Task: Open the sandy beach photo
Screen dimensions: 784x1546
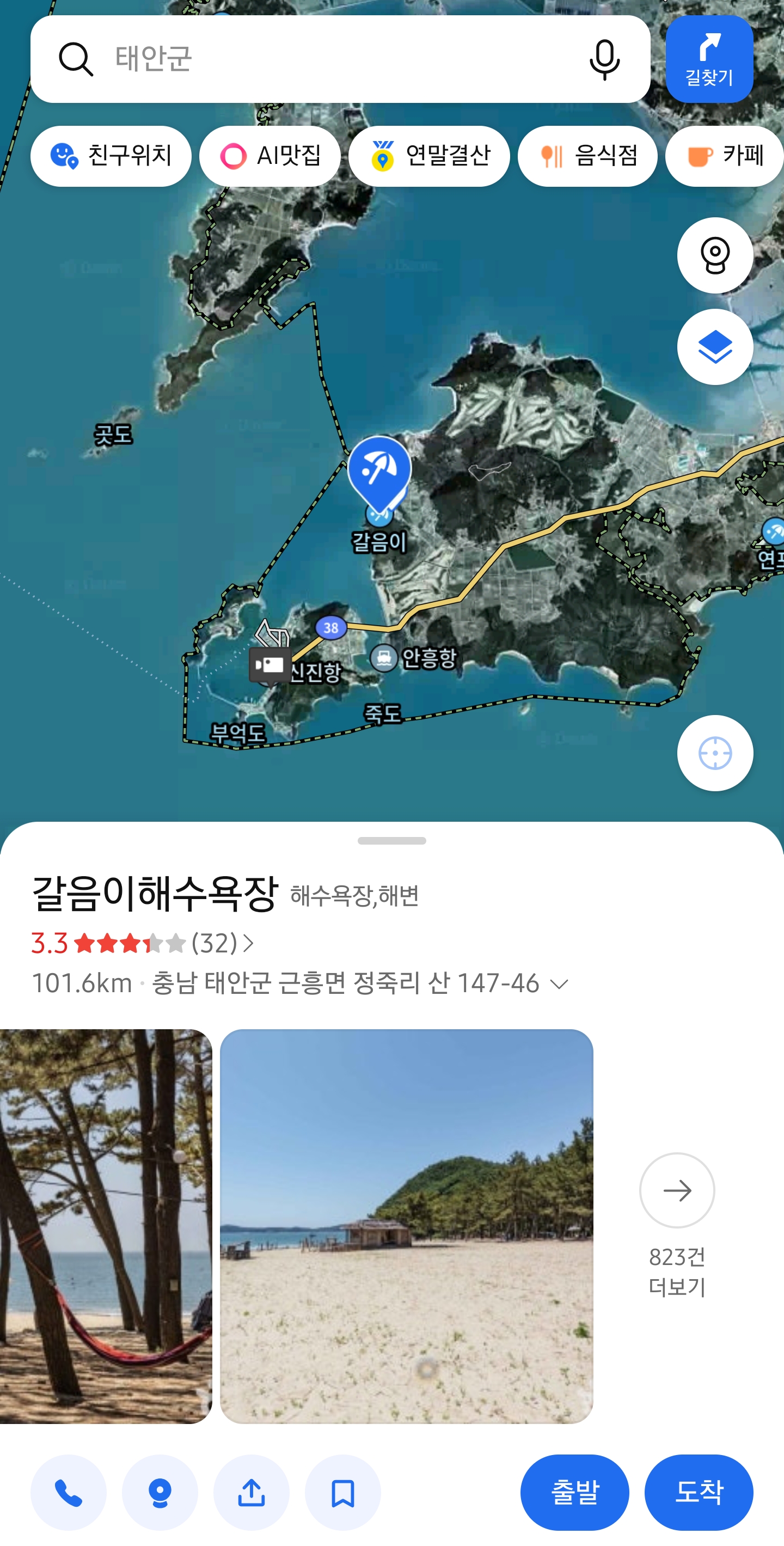Action: (406, 1225)
